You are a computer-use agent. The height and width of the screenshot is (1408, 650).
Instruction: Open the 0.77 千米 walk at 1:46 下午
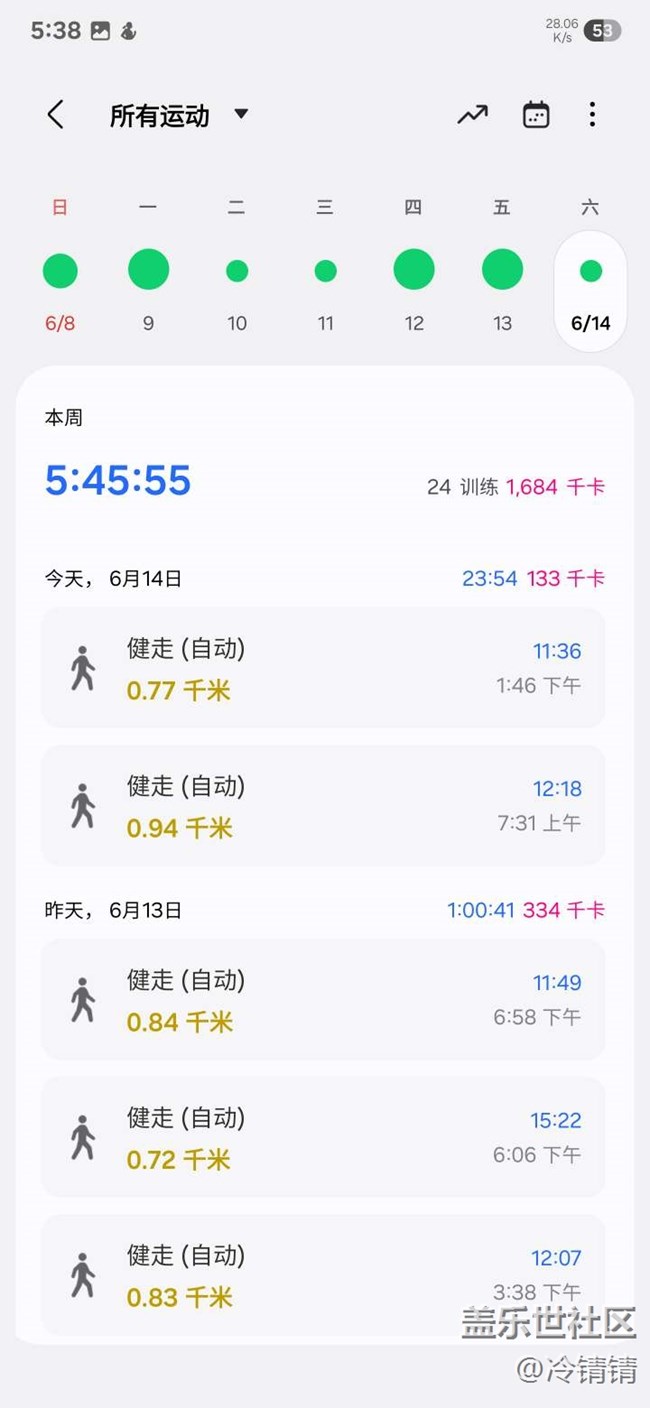click(x=323, y=668)
